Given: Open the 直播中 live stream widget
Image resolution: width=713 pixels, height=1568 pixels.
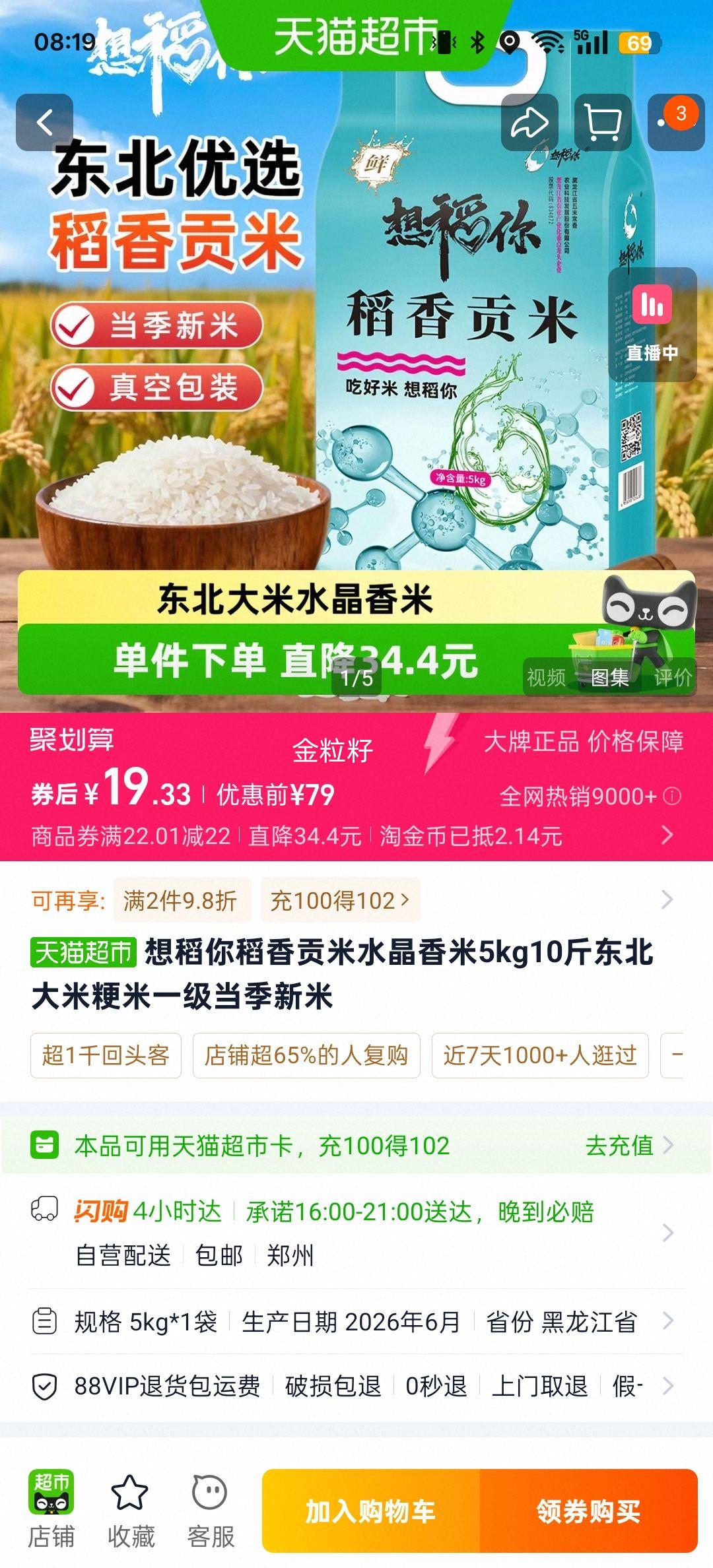Looking at the screenshot, I should coord(652,324).
